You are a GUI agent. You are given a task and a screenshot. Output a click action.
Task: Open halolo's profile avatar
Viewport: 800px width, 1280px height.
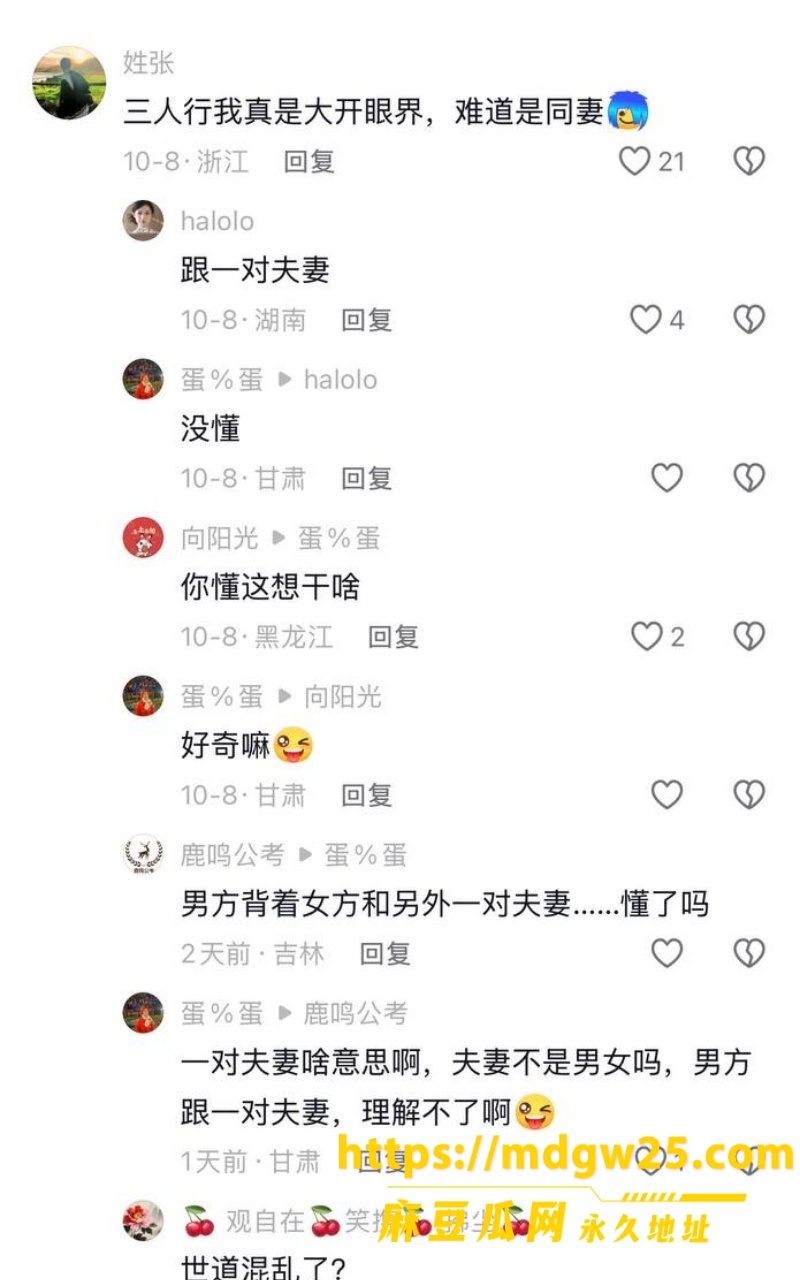pos(143,221)
